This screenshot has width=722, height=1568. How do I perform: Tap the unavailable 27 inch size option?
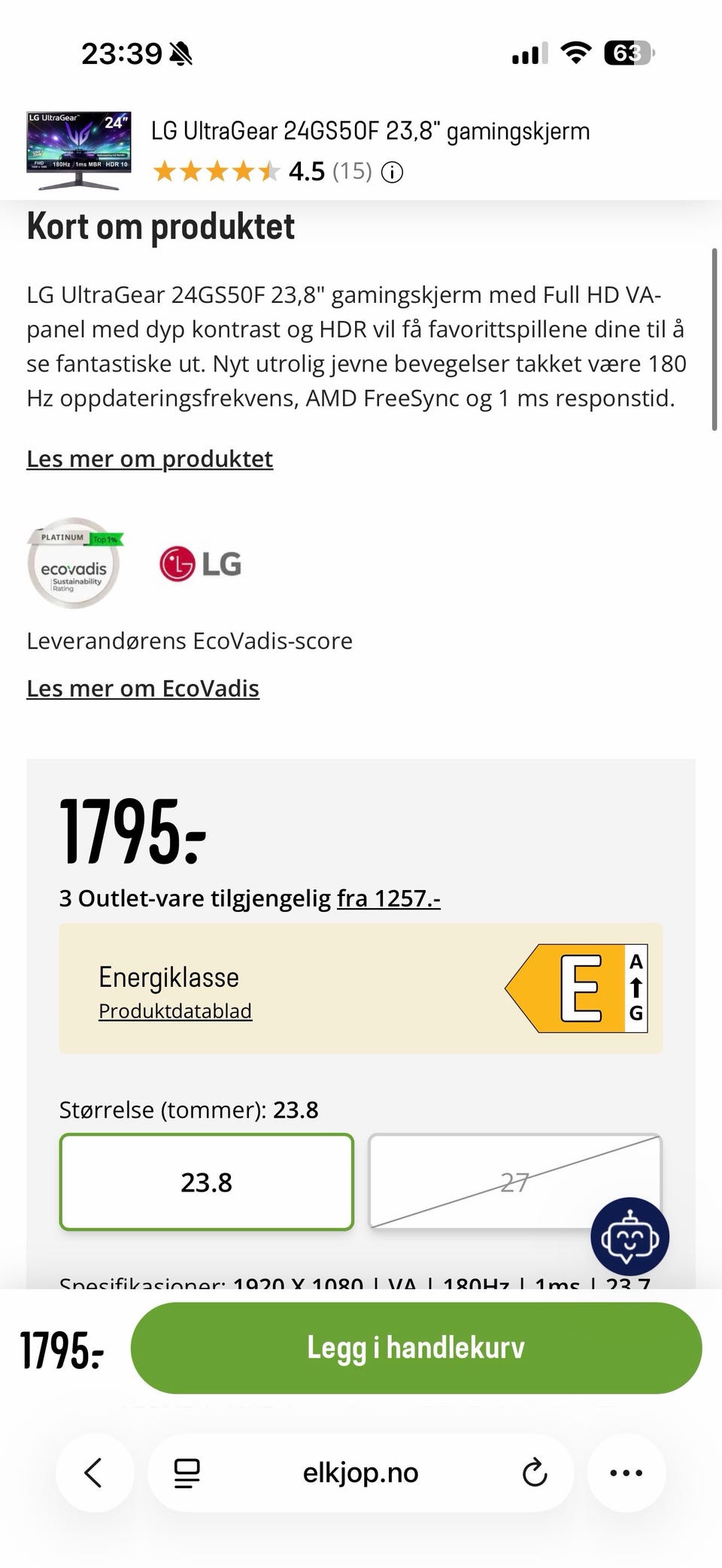[514, 1182]
